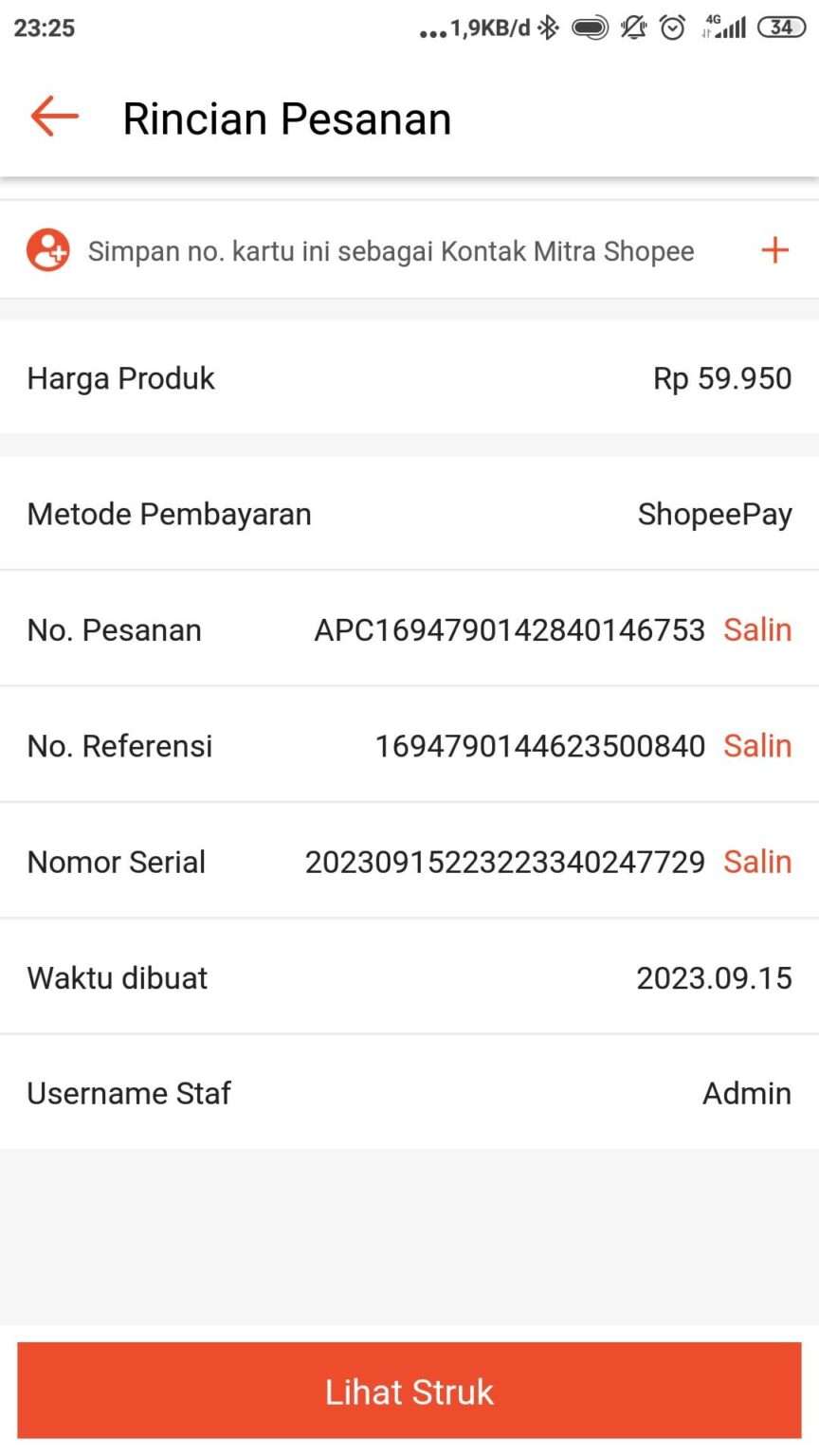Screen dimensions: 819x1456
Task: Copy the No. Pesanan using its Salin link
Action: point(757,628)
